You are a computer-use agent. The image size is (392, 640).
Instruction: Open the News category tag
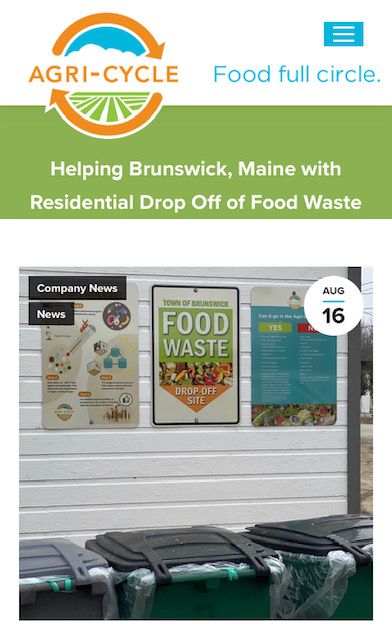click(51, 314)
